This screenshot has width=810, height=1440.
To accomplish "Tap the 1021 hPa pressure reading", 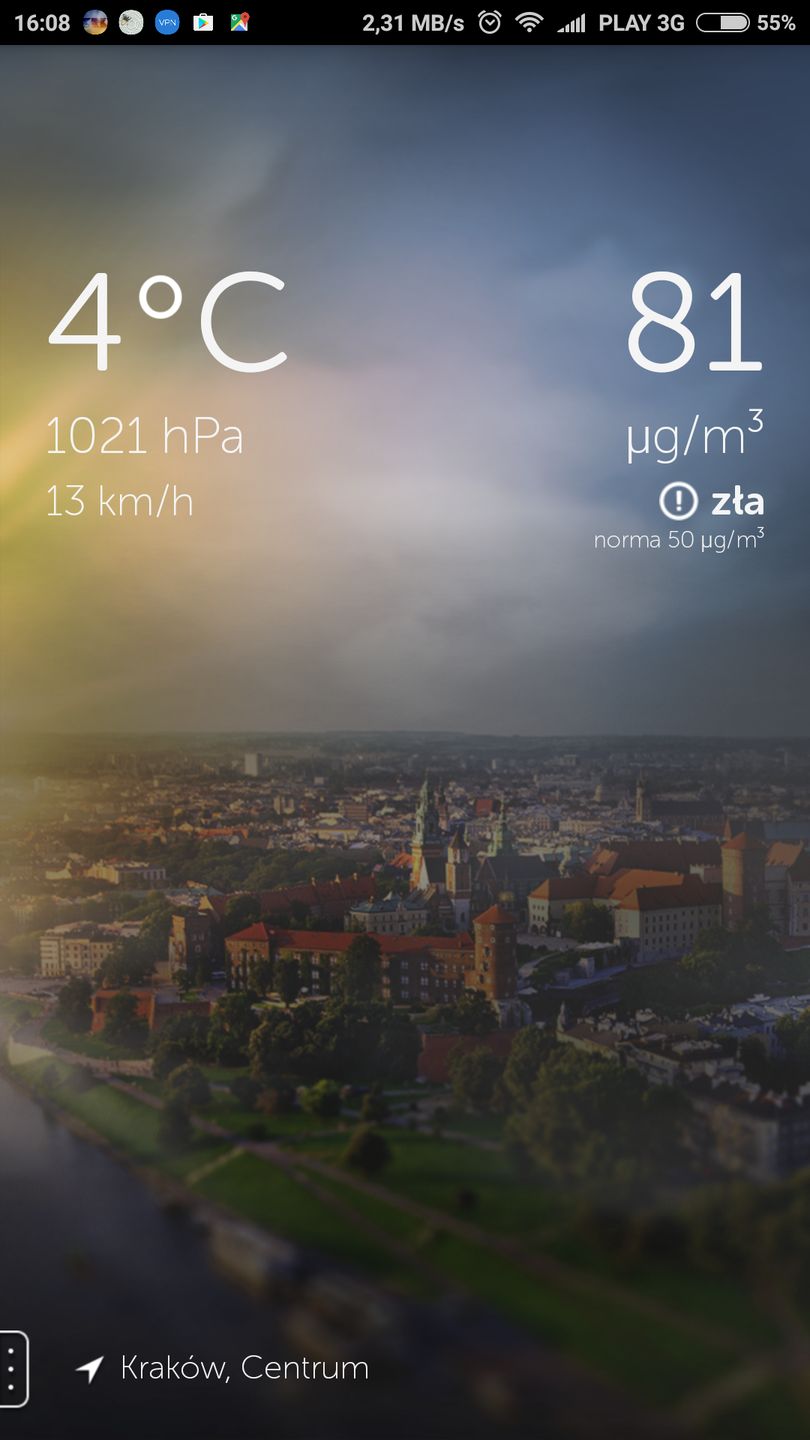I will point(145,436).
